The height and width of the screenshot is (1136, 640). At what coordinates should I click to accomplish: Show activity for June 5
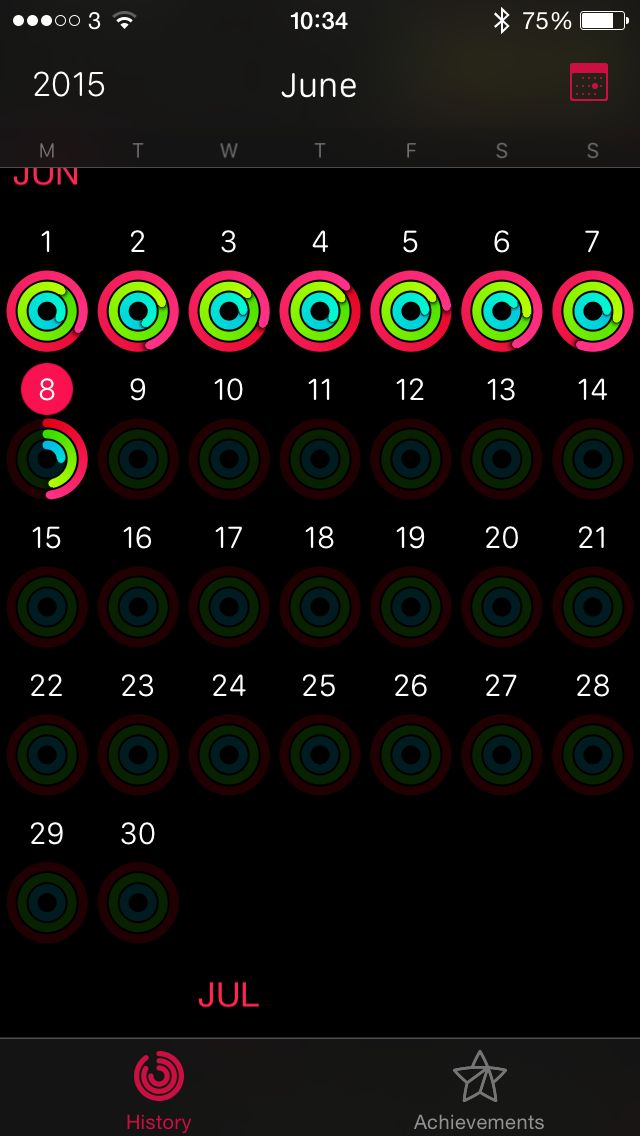pyautogui.click(x=411, y=311)
